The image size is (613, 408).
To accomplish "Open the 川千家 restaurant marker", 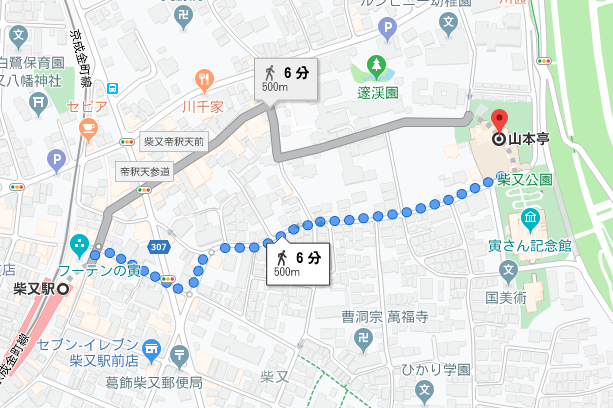I will [x=204, y=79].
